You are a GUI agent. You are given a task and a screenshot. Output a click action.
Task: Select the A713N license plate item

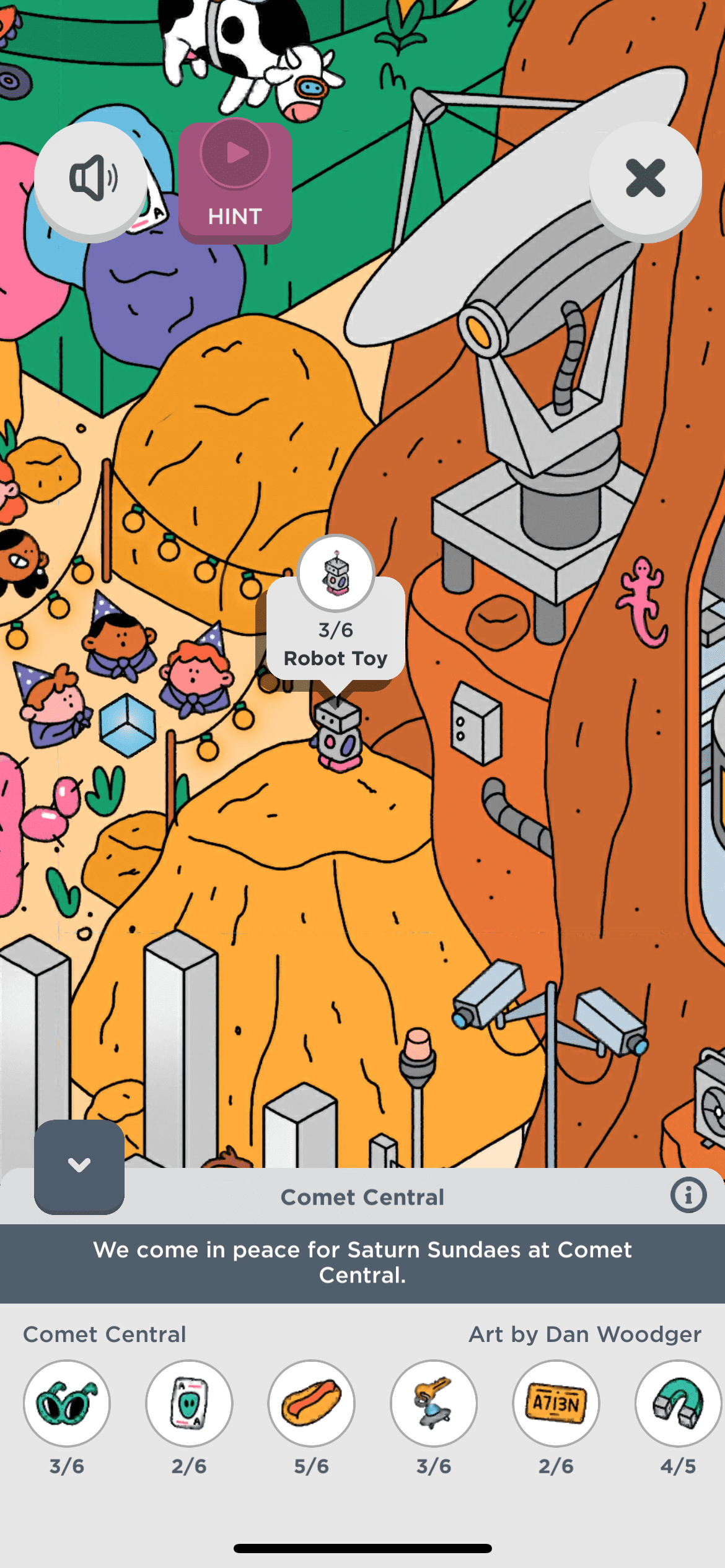[x=556, y=1403]
